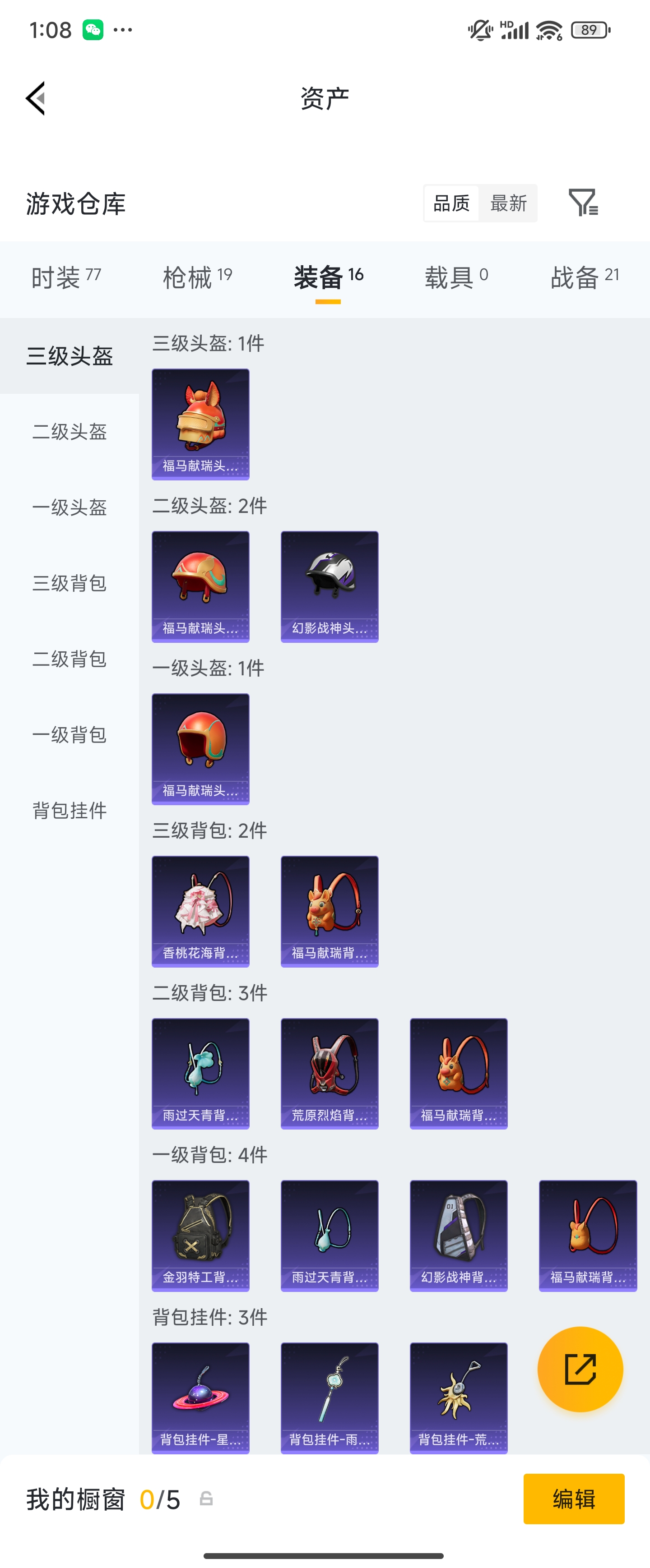
Task: Sort items by 品质
Action: pos(451,203)
